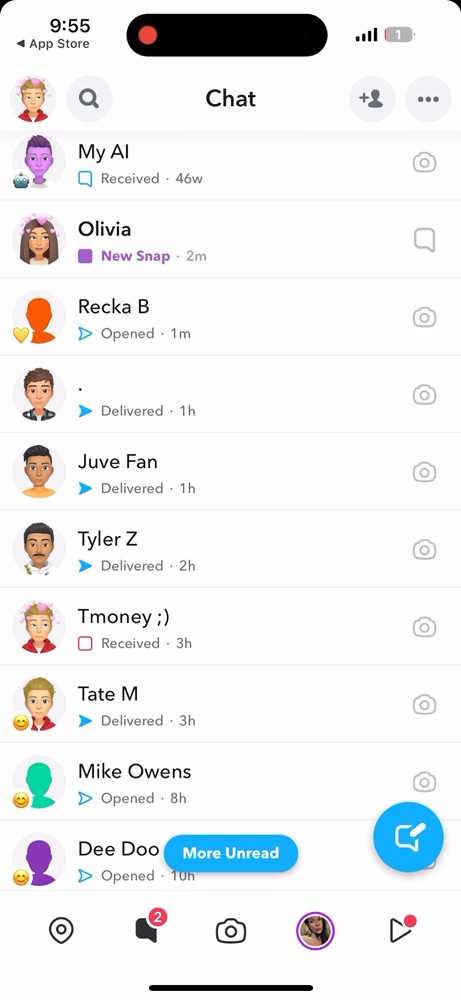Open the three-dot more options menu
The width and height of the screenshot is (461, 1000).
coord(428,99)
